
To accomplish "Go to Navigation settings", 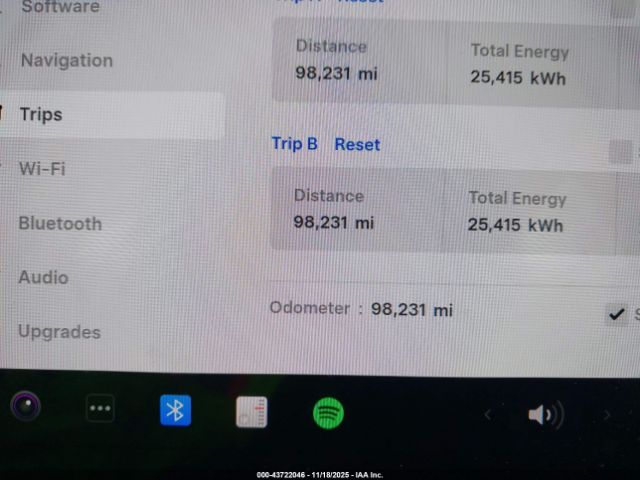I will (67, 60).
